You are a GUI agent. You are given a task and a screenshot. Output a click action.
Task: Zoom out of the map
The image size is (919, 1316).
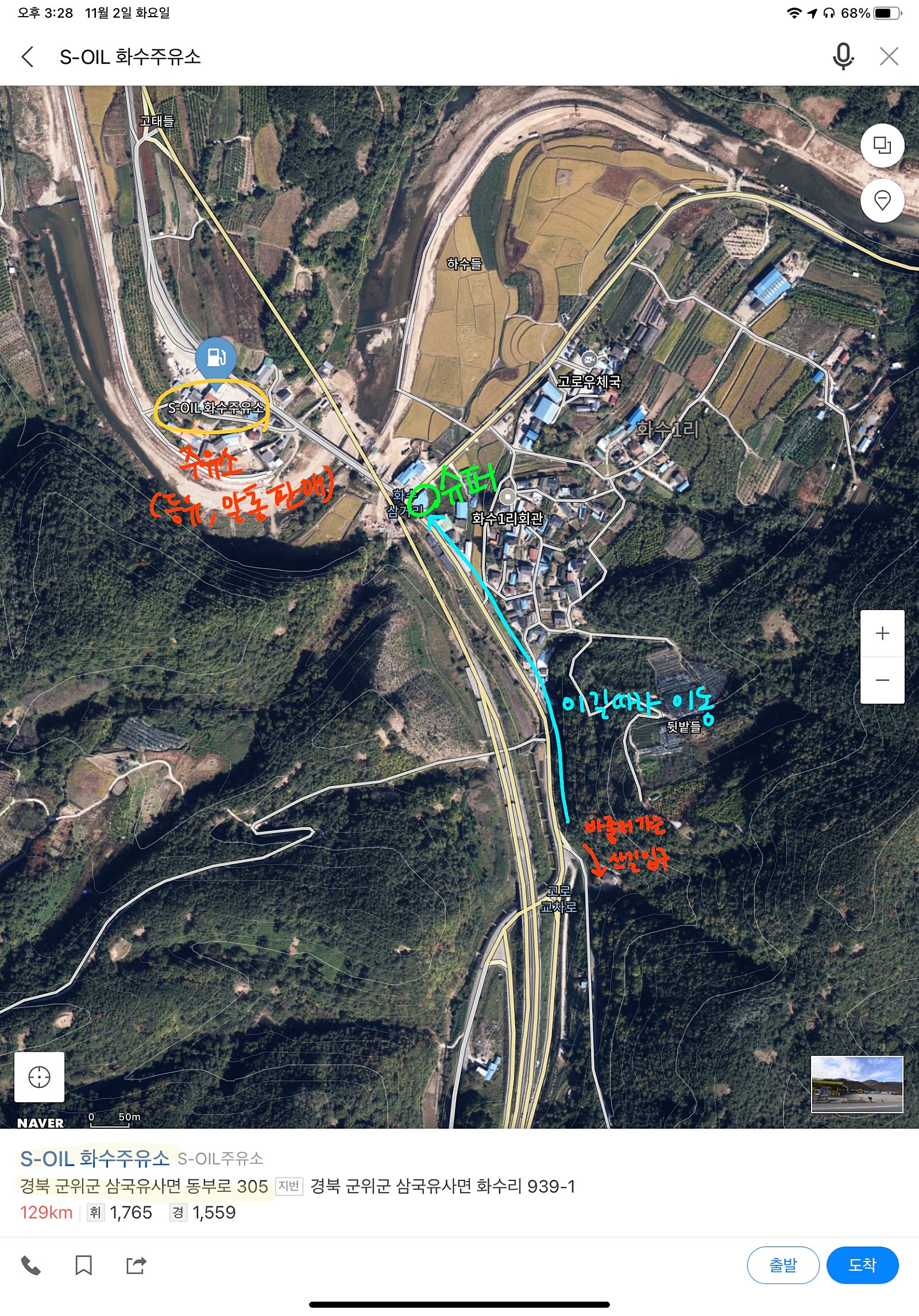[882, 680]
